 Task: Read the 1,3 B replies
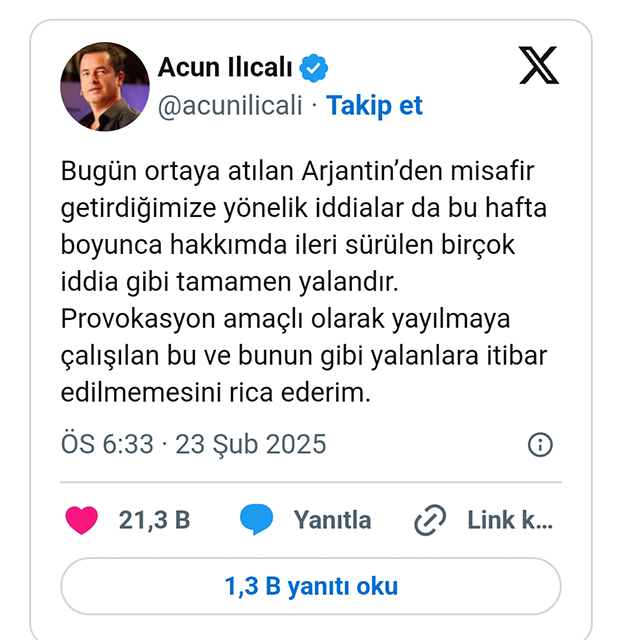point(311,586)
